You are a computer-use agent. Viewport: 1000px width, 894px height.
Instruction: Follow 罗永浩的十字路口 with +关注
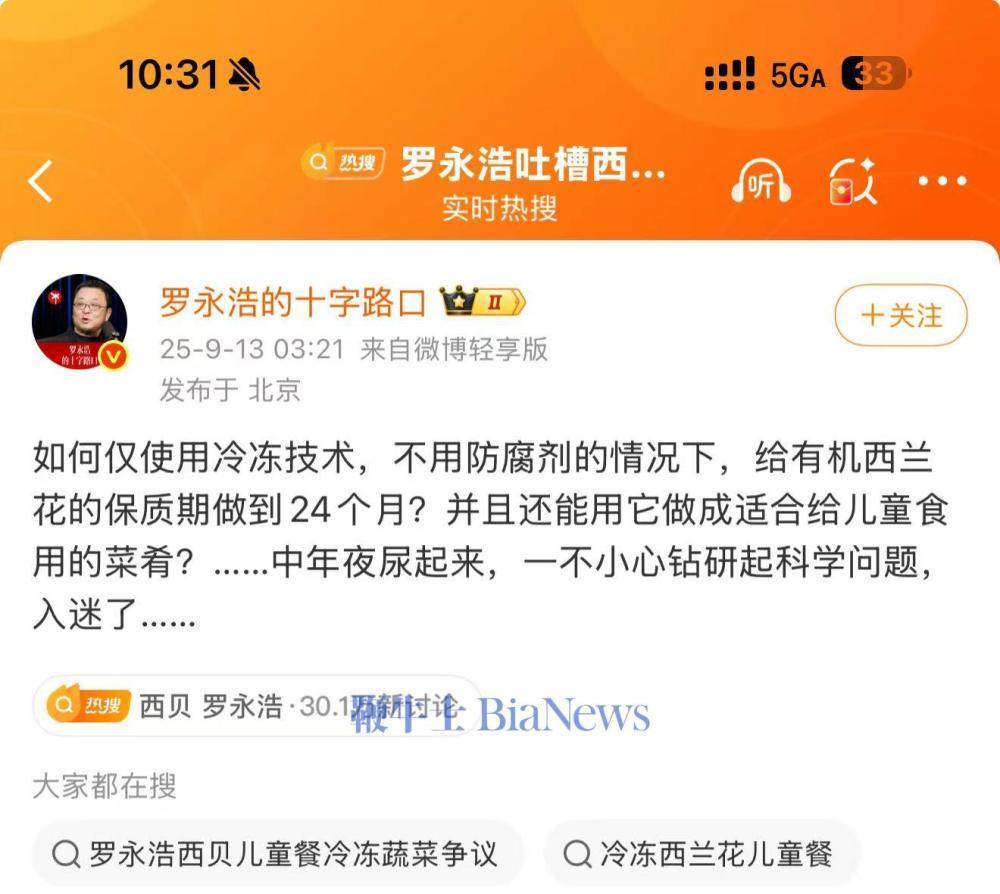tap(901, 316)
